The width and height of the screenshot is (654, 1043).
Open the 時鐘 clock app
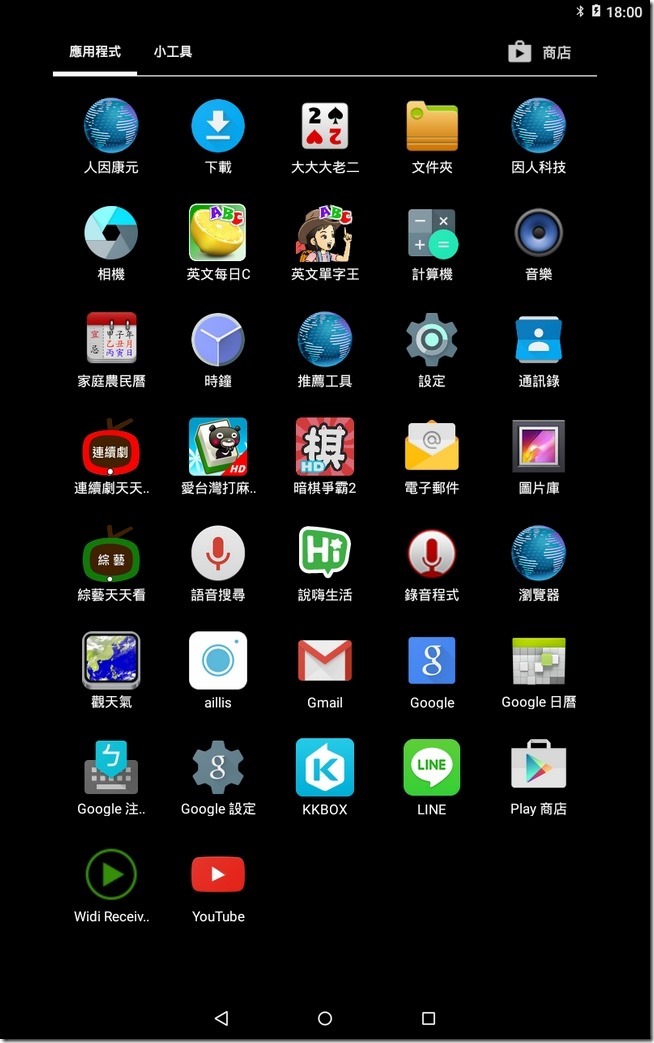coord(218,340)
